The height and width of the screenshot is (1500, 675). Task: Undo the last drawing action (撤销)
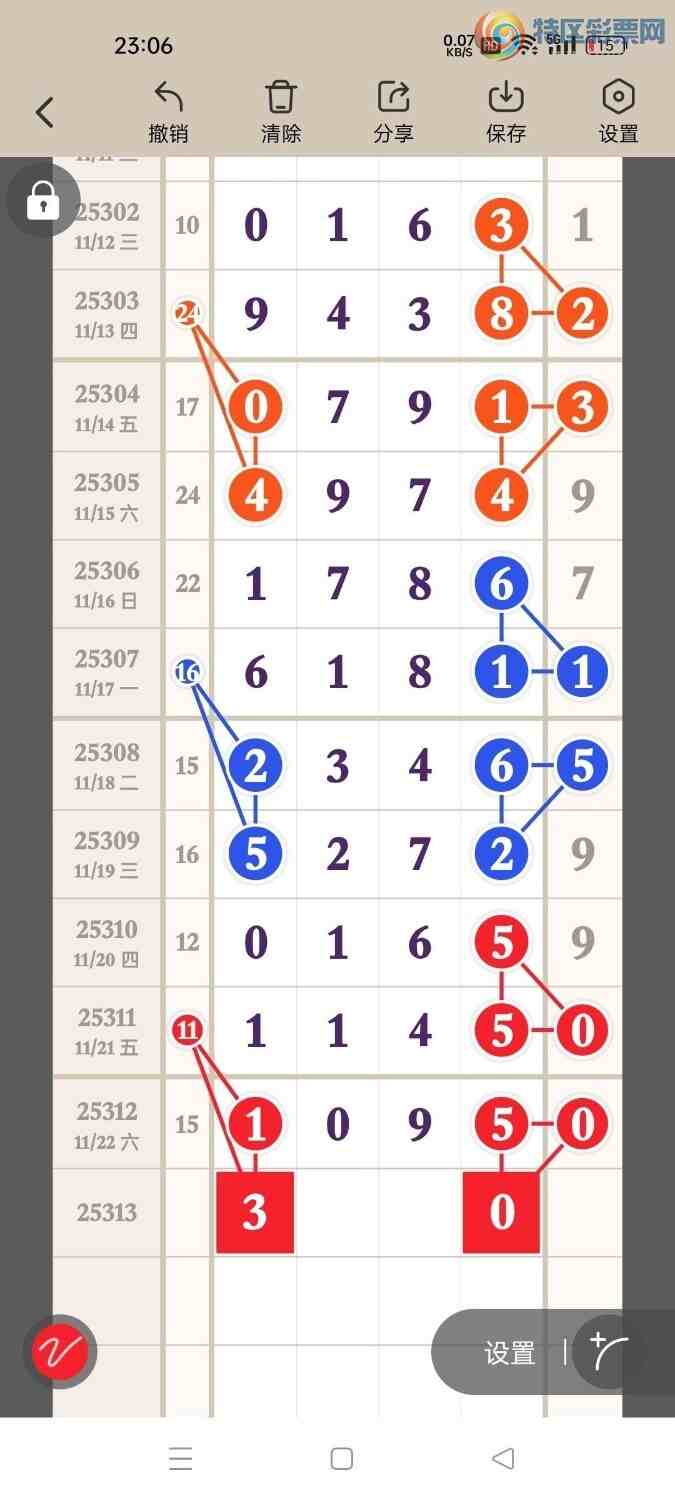click(x=168, y=112)
